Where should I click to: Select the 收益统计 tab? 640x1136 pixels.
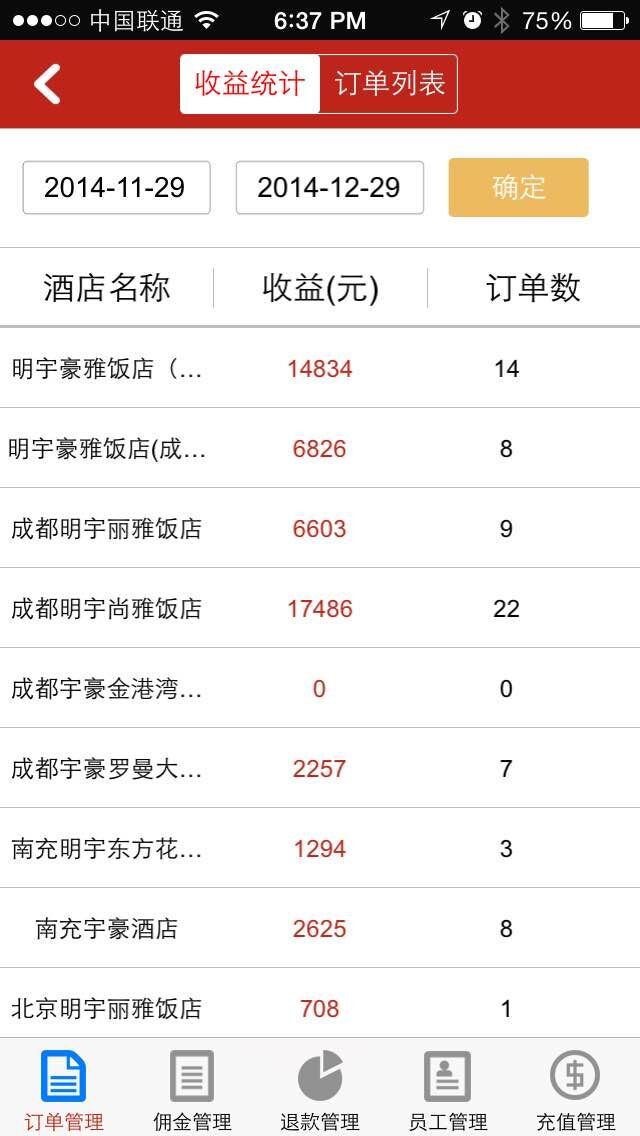coord(250,84)
